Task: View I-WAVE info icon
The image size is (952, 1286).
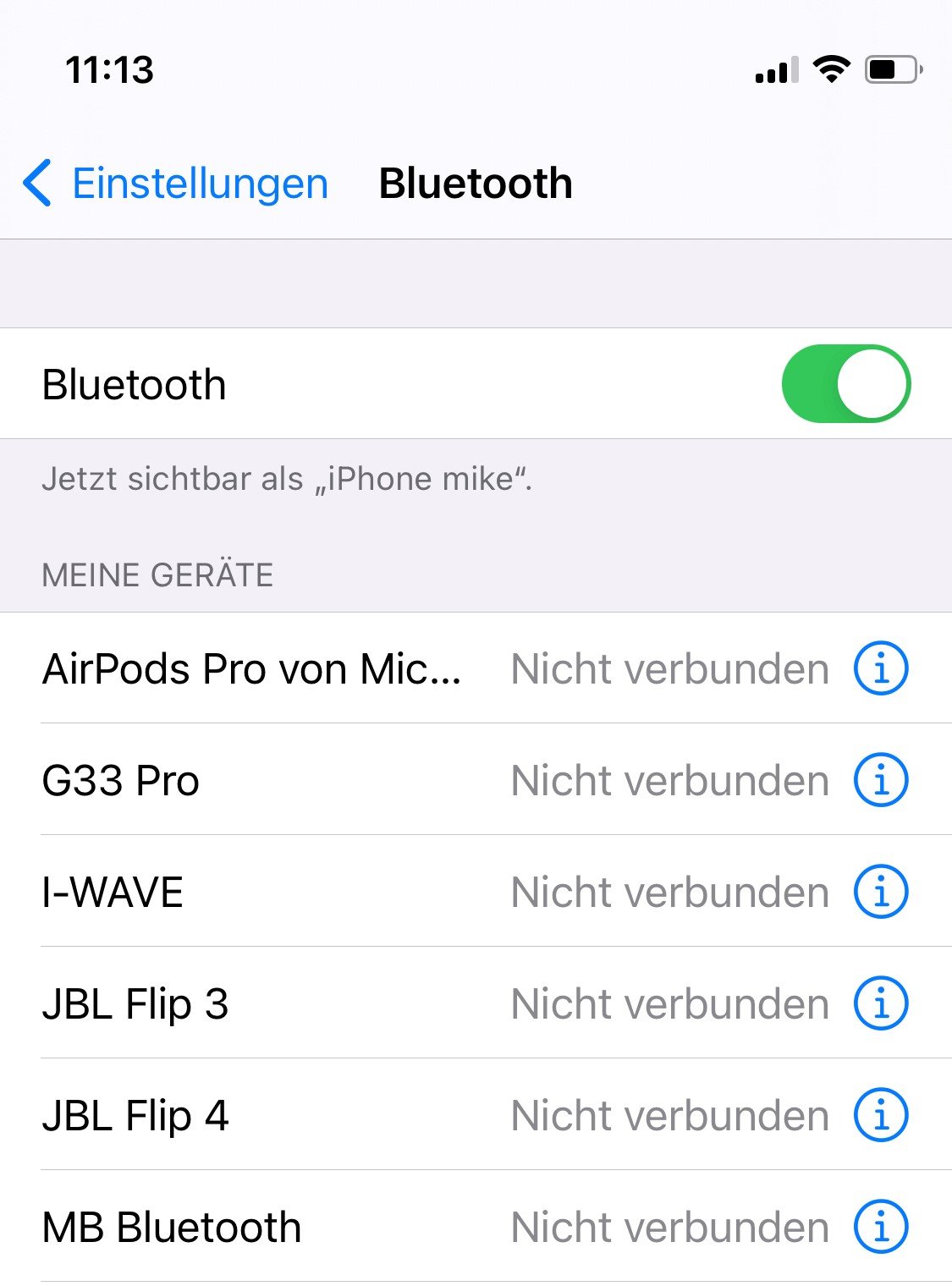Action: [880, 892]
